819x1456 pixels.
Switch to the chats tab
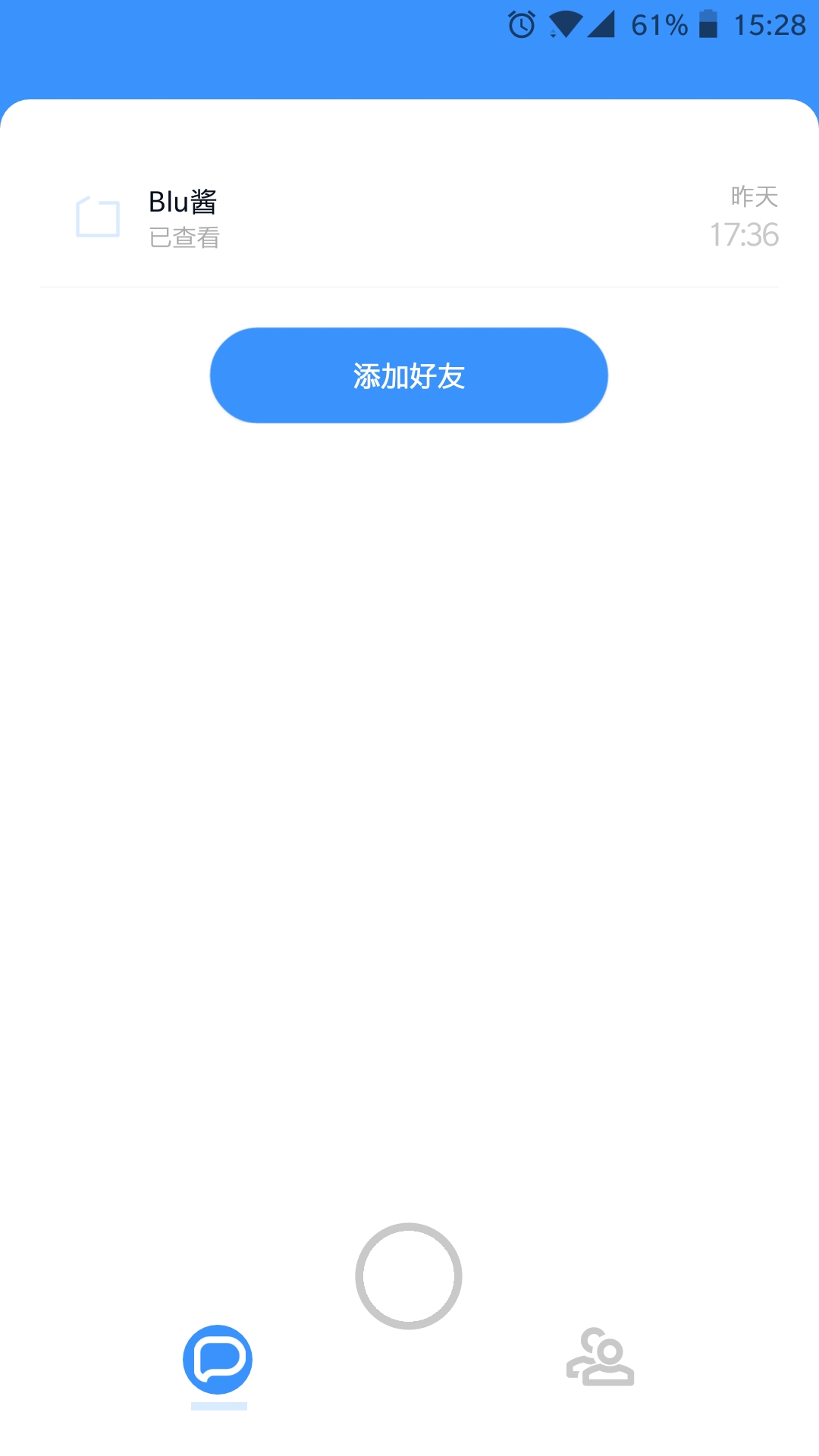[218, 1360]
